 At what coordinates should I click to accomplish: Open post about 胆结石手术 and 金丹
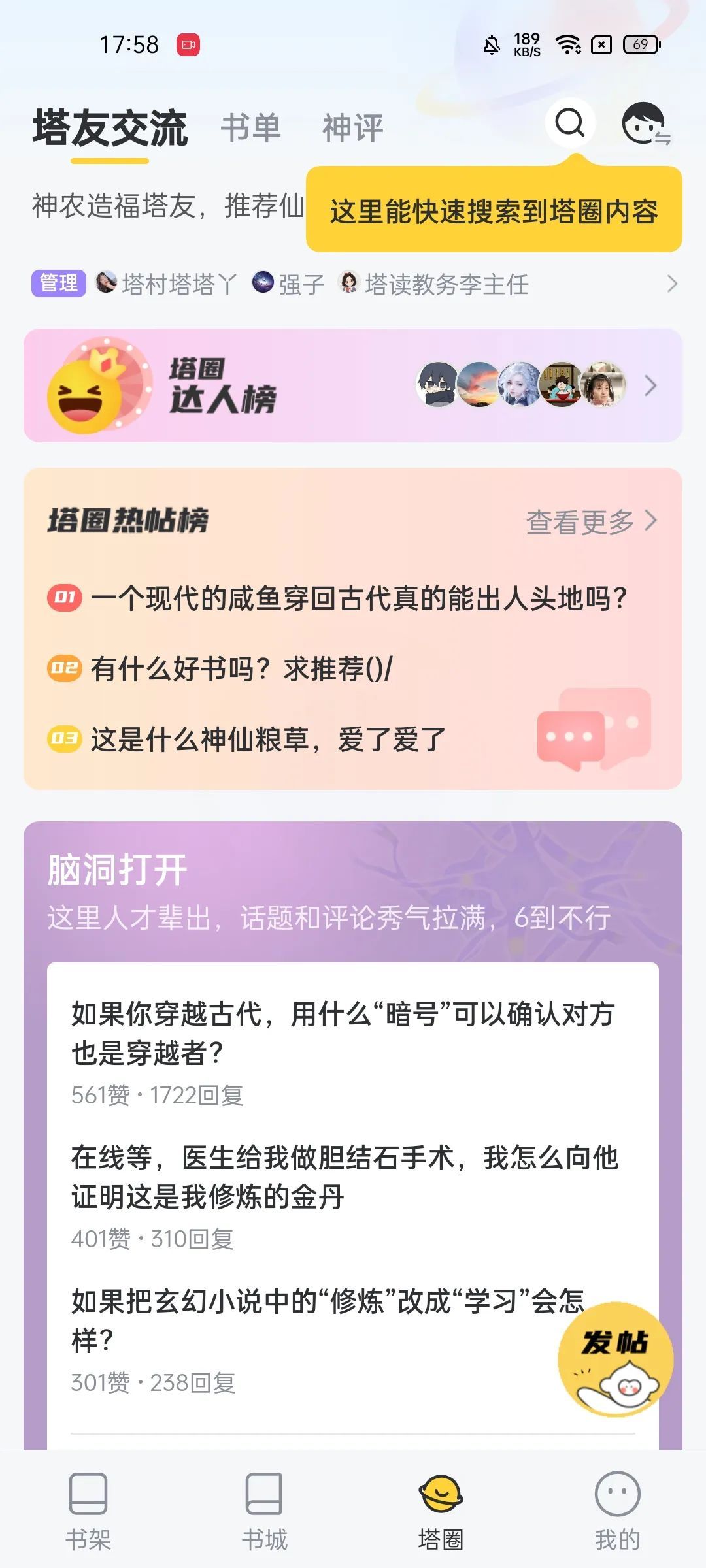click(x=345, y=1177)
